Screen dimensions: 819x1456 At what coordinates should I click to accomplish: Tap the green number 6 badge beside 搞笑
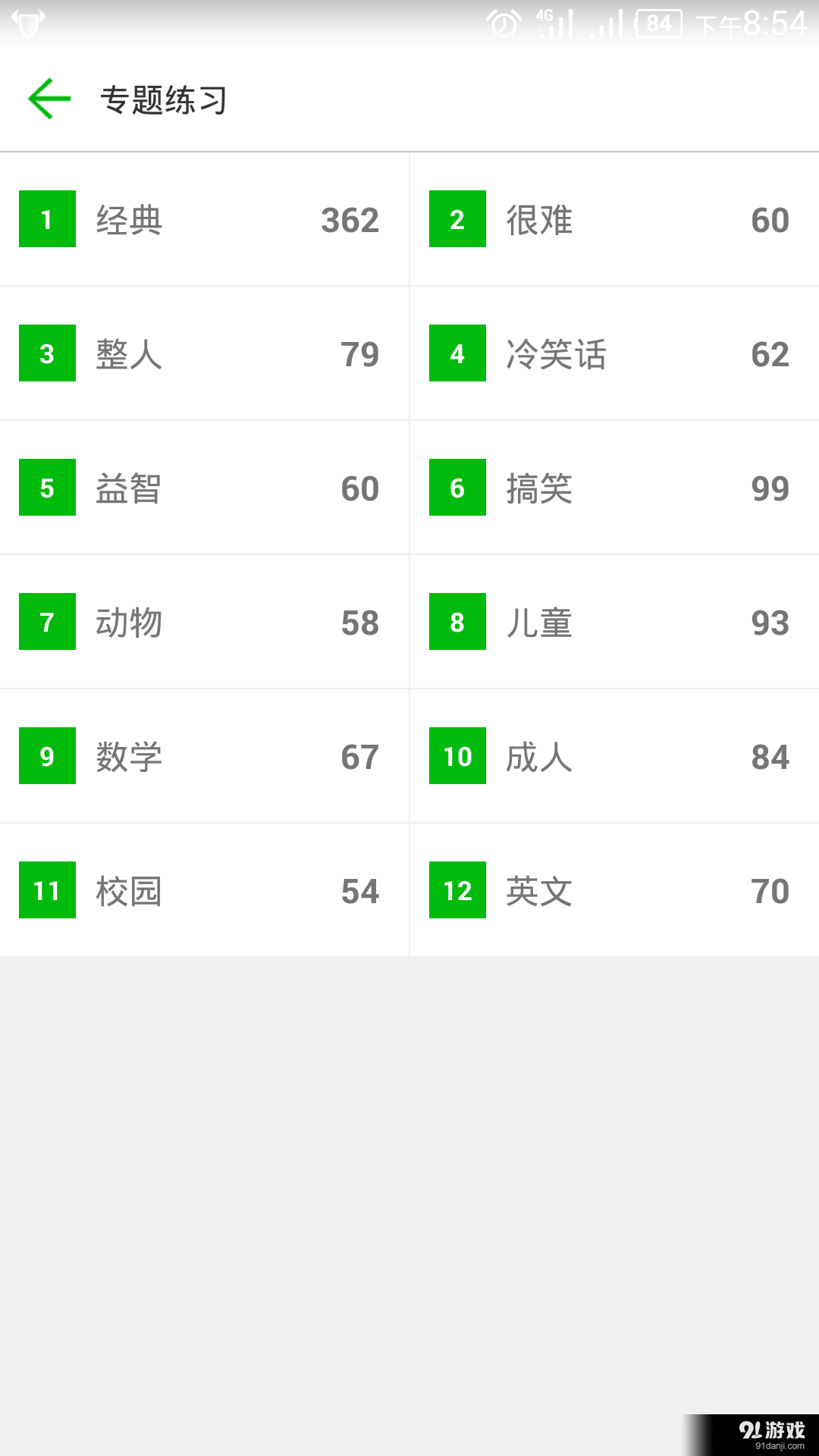point(457,488)
